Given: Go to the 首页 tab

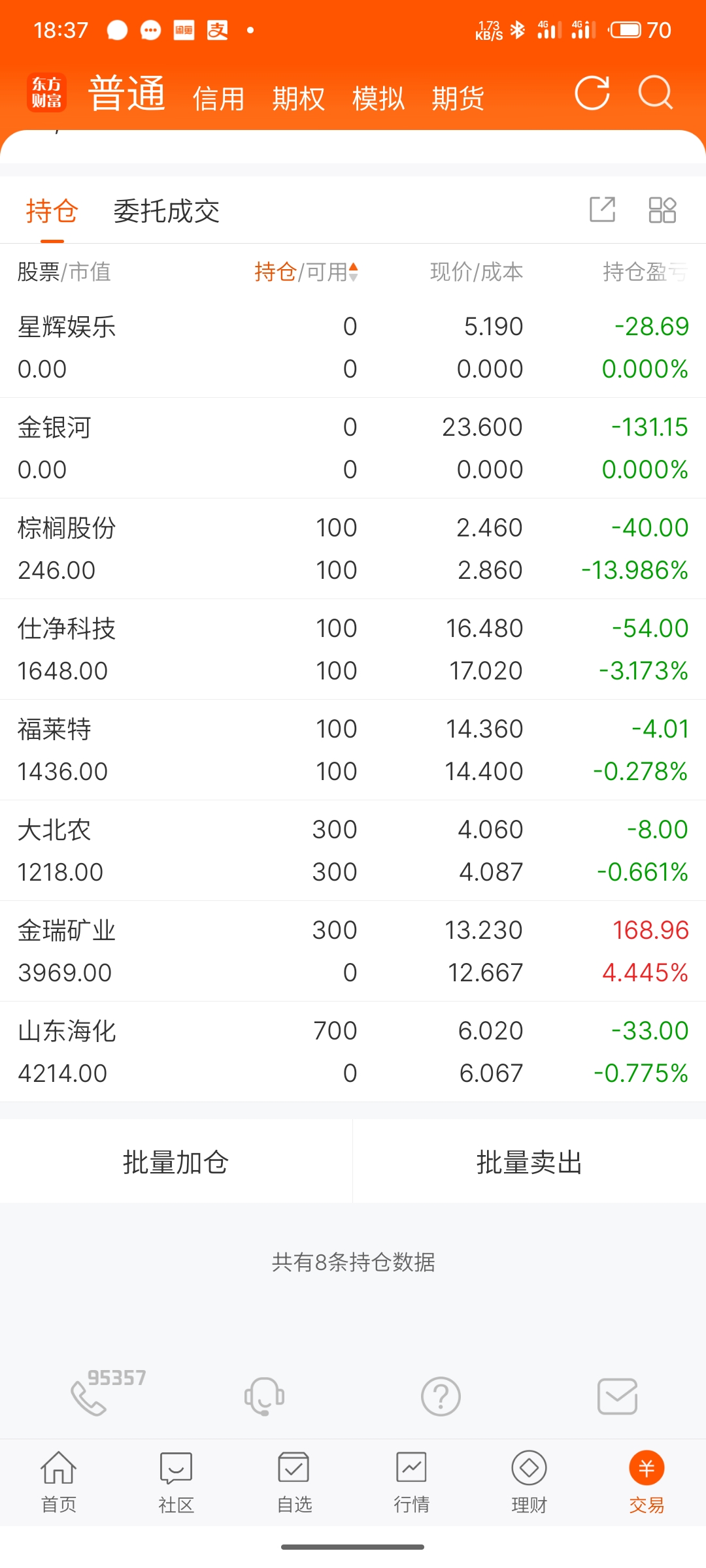Looking at the screenshot, I should [x=59, y=1482].
